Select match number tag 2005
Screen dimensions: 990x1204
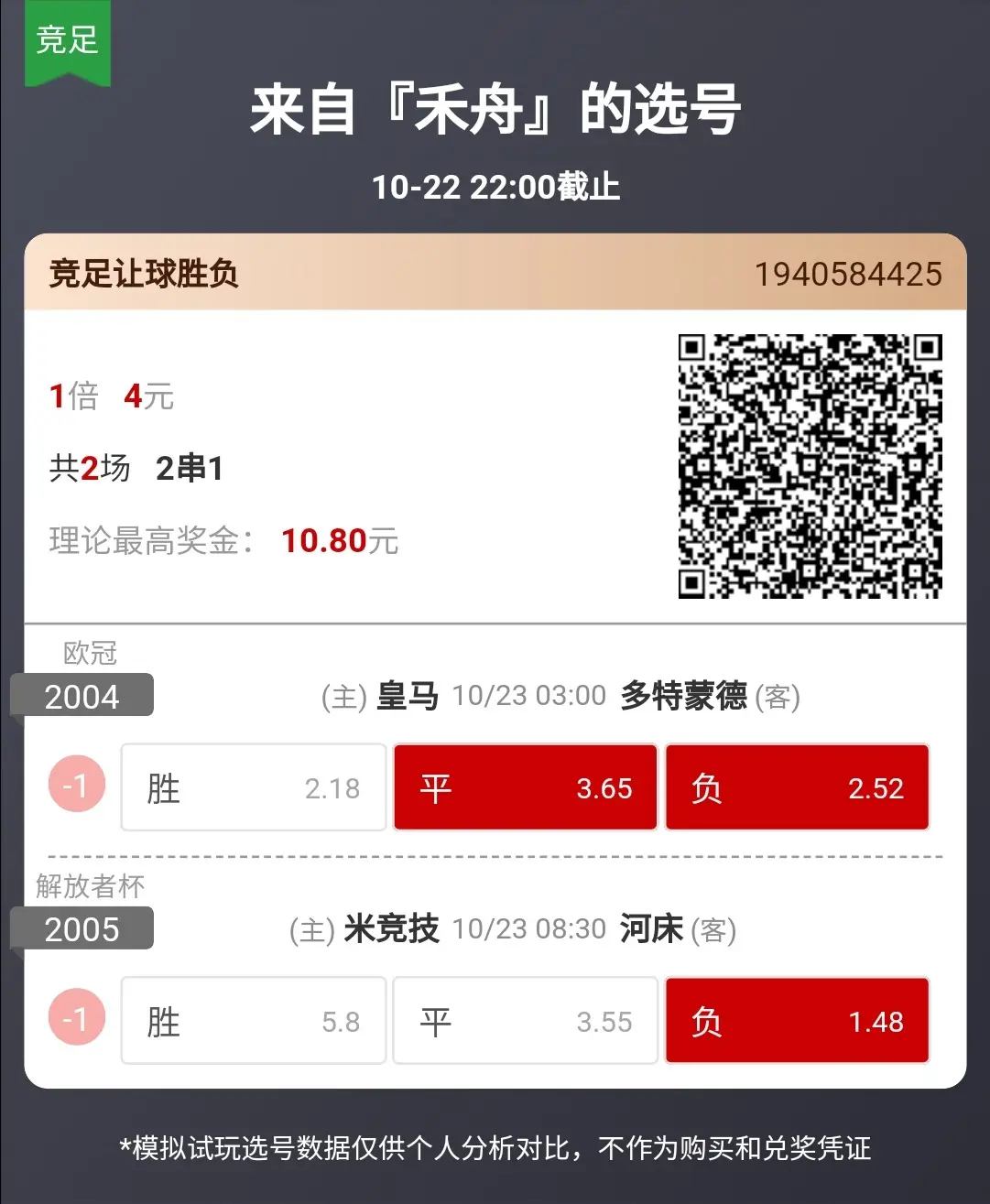[x=82, y=929]
